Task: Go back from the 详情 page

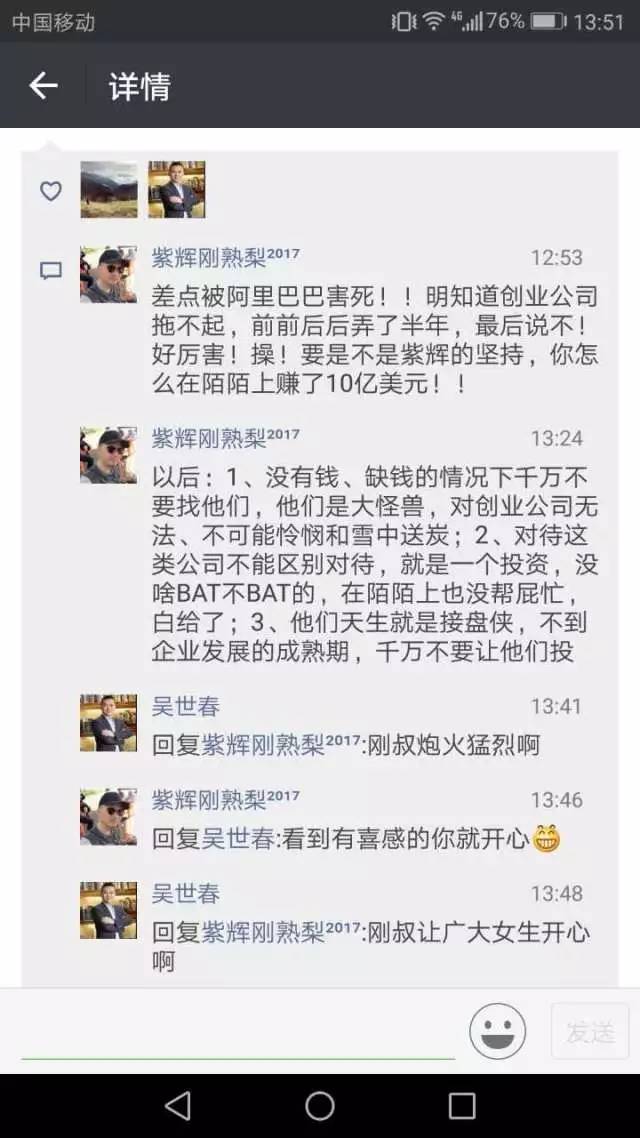Action: [x=43, y=87]
